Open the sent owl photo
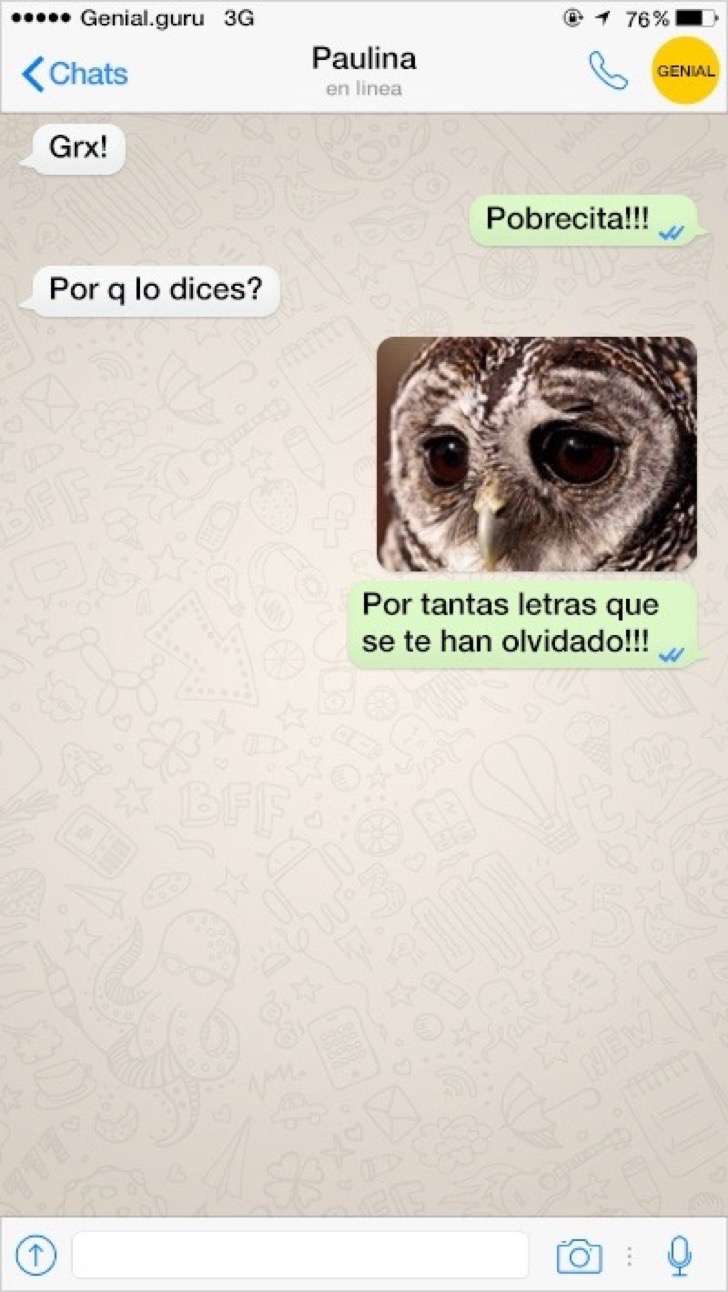Image resolution: width=728 pixels, height=1292 pixels. pyautogui.click(x=536, y=454)
